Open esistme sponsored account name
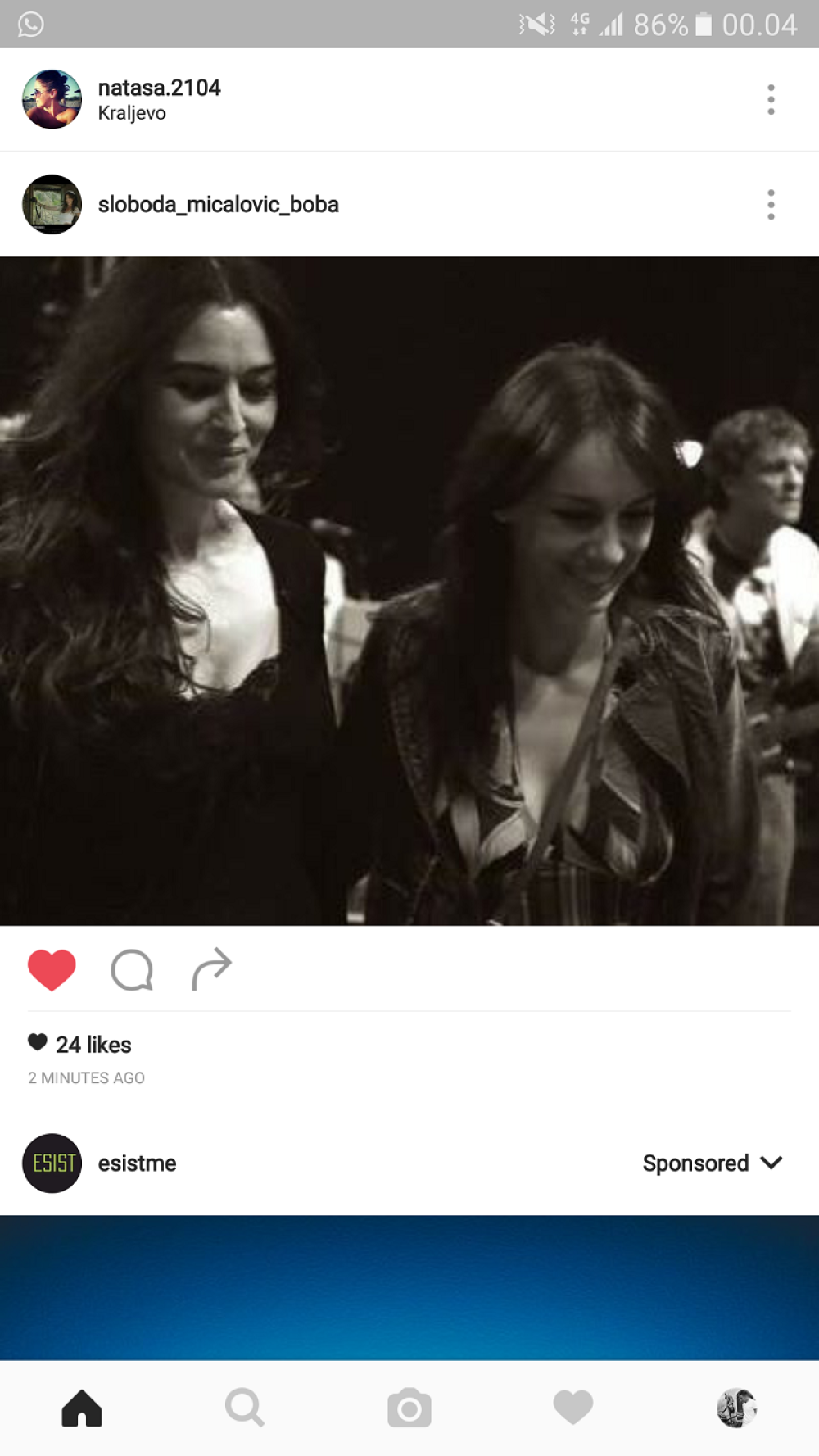 click(137, 1163)
